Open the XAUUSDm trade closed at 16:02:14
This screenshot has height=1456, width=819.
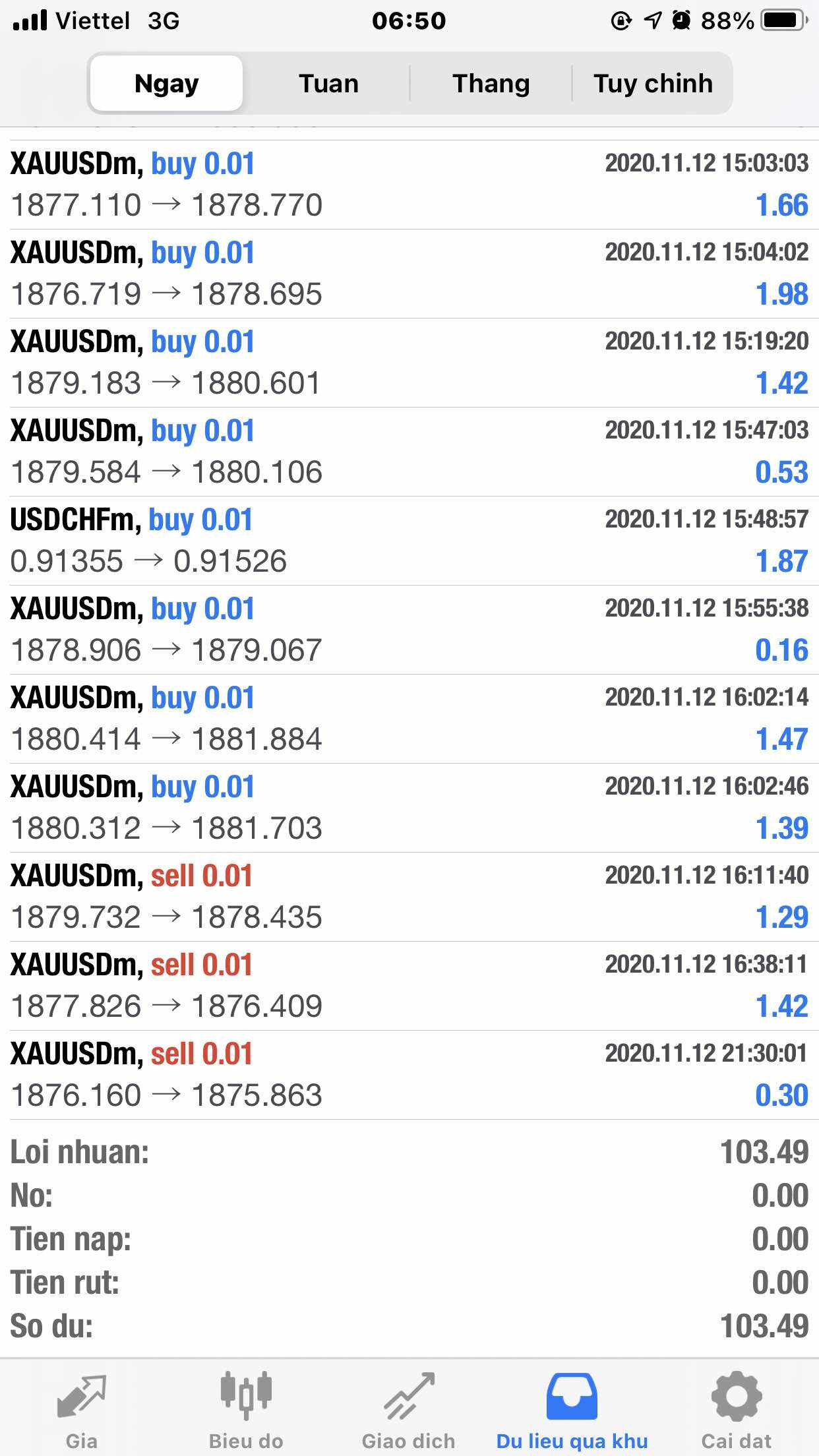409,719
